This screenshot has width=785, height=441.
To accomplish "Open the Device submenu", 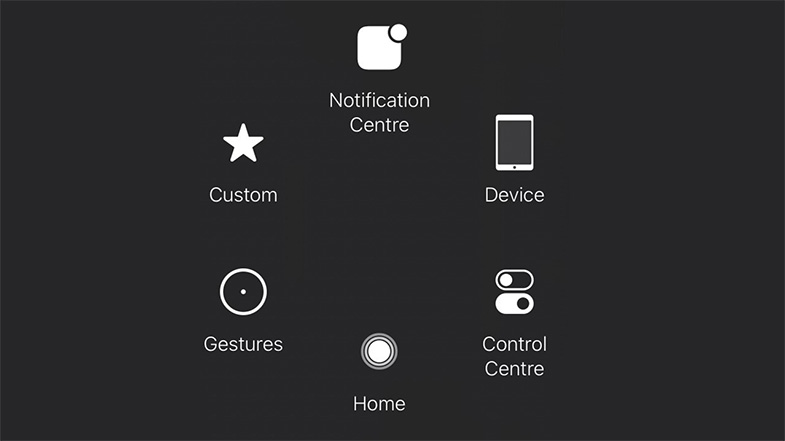I will tap(514, 143).
